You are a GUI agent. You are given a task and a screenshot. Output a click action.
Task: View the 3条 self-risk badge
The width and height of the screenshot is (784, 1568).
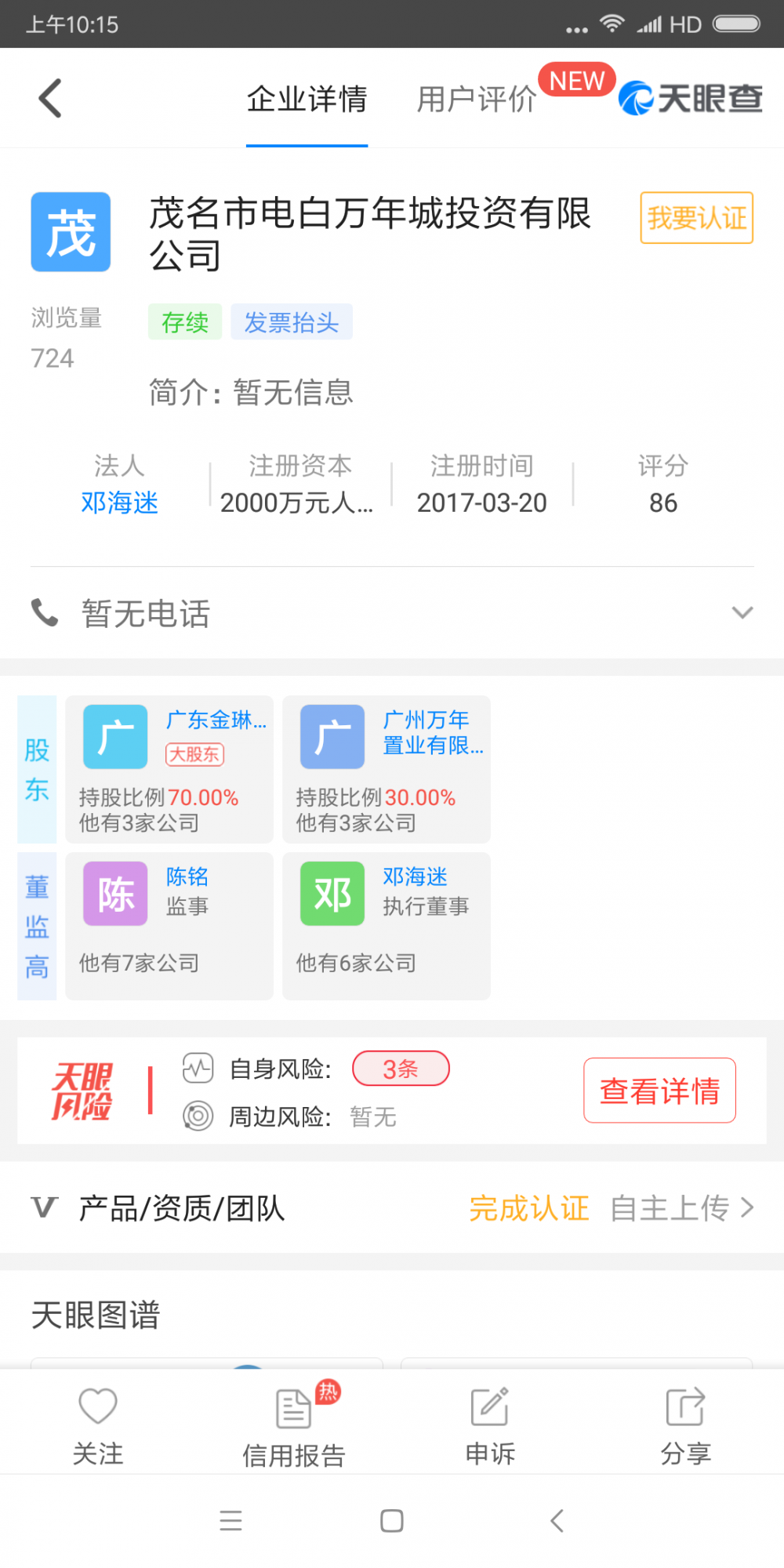401,1069
